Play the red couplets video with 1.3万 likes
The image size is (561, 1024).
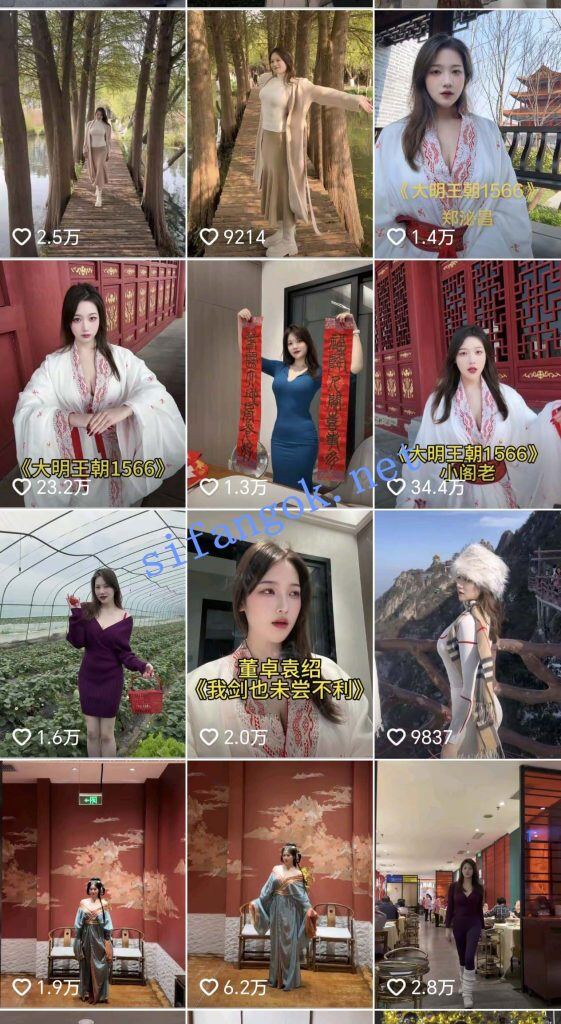pos(280,384)
